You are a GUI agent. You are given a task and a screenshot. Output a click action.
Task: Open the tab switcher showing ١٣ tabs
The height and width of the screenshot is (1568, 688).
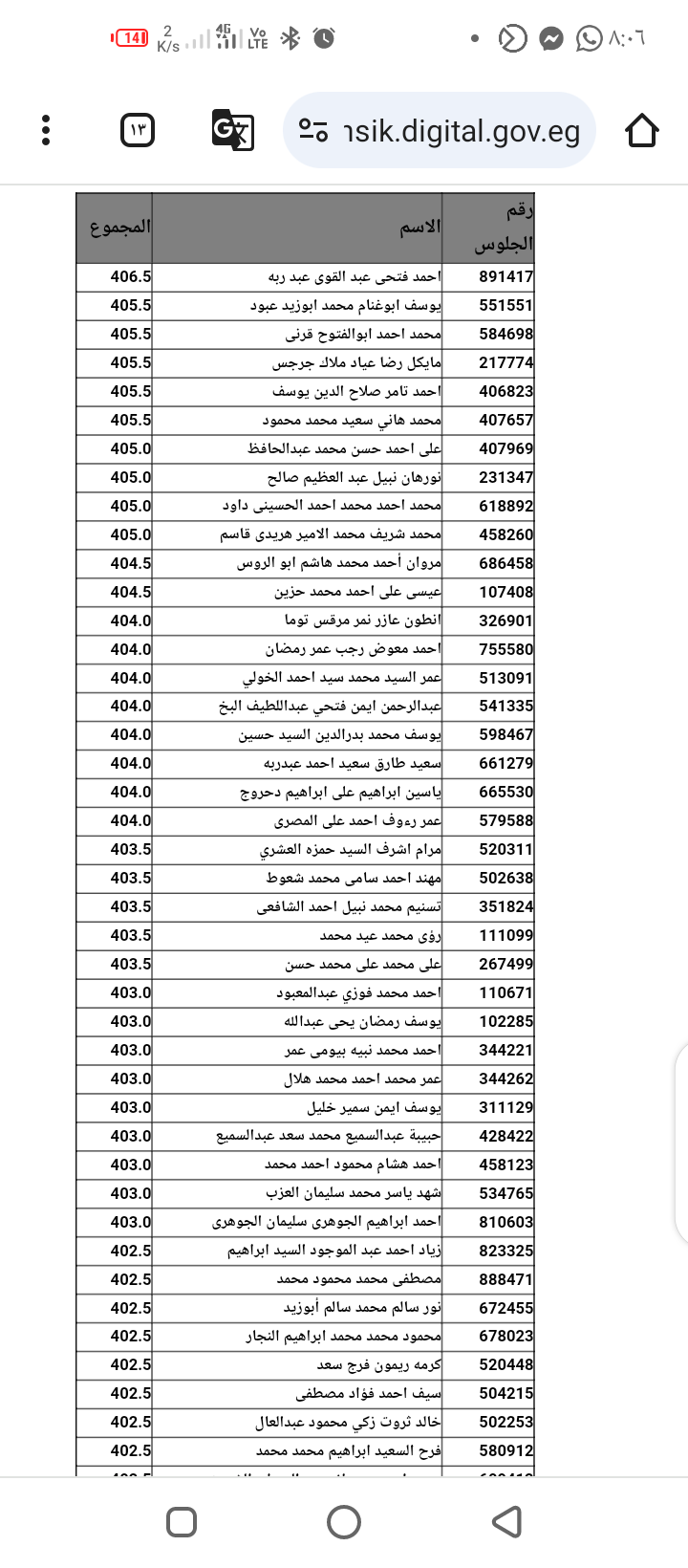138,130
